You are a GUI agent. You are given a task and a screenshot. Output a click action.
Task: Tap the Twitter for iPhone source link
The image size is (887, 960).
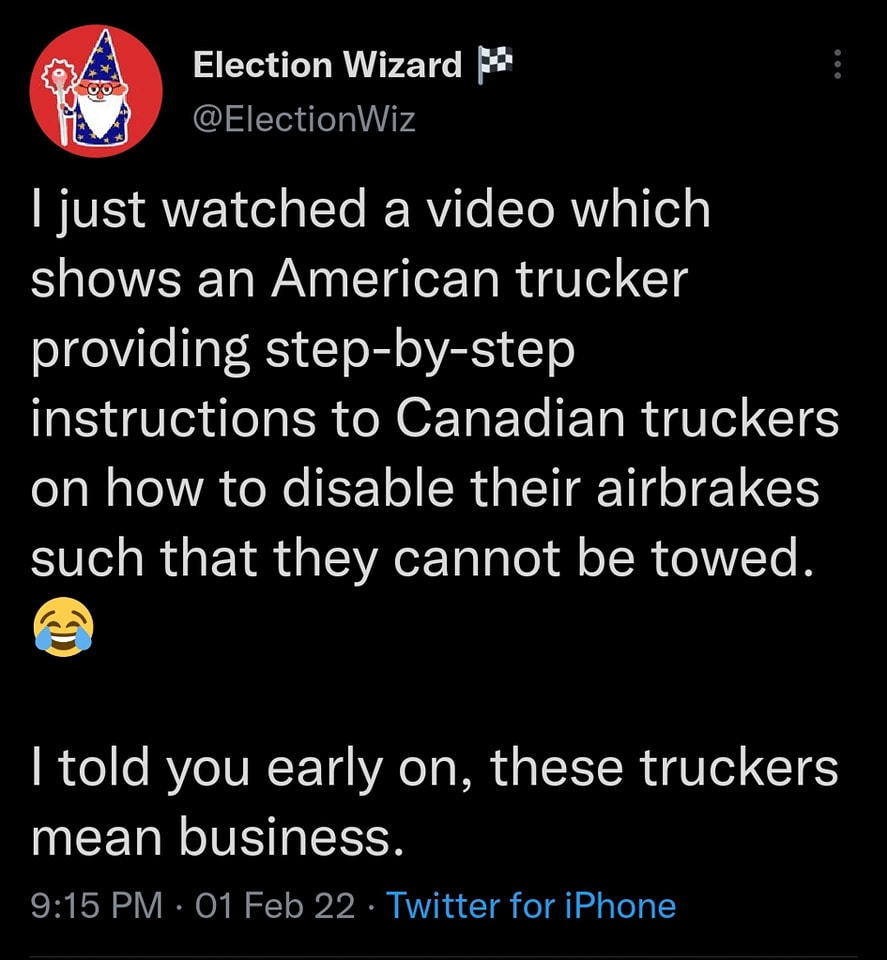point(531,906)
